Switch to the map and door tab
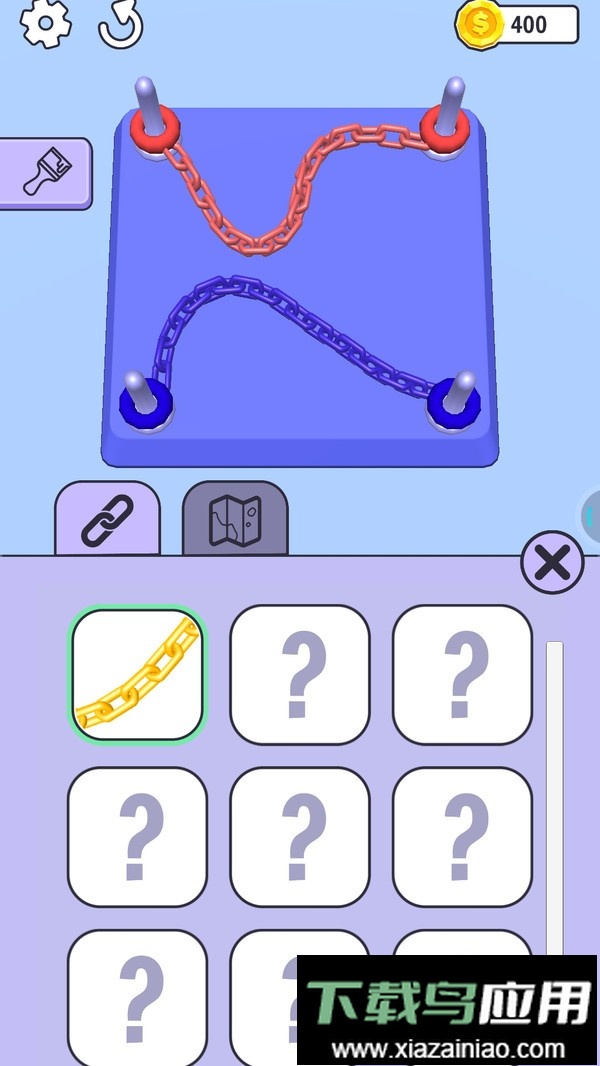Viewport: 600px width, 1066px height. pyautogui.click(x=235, y=519)
